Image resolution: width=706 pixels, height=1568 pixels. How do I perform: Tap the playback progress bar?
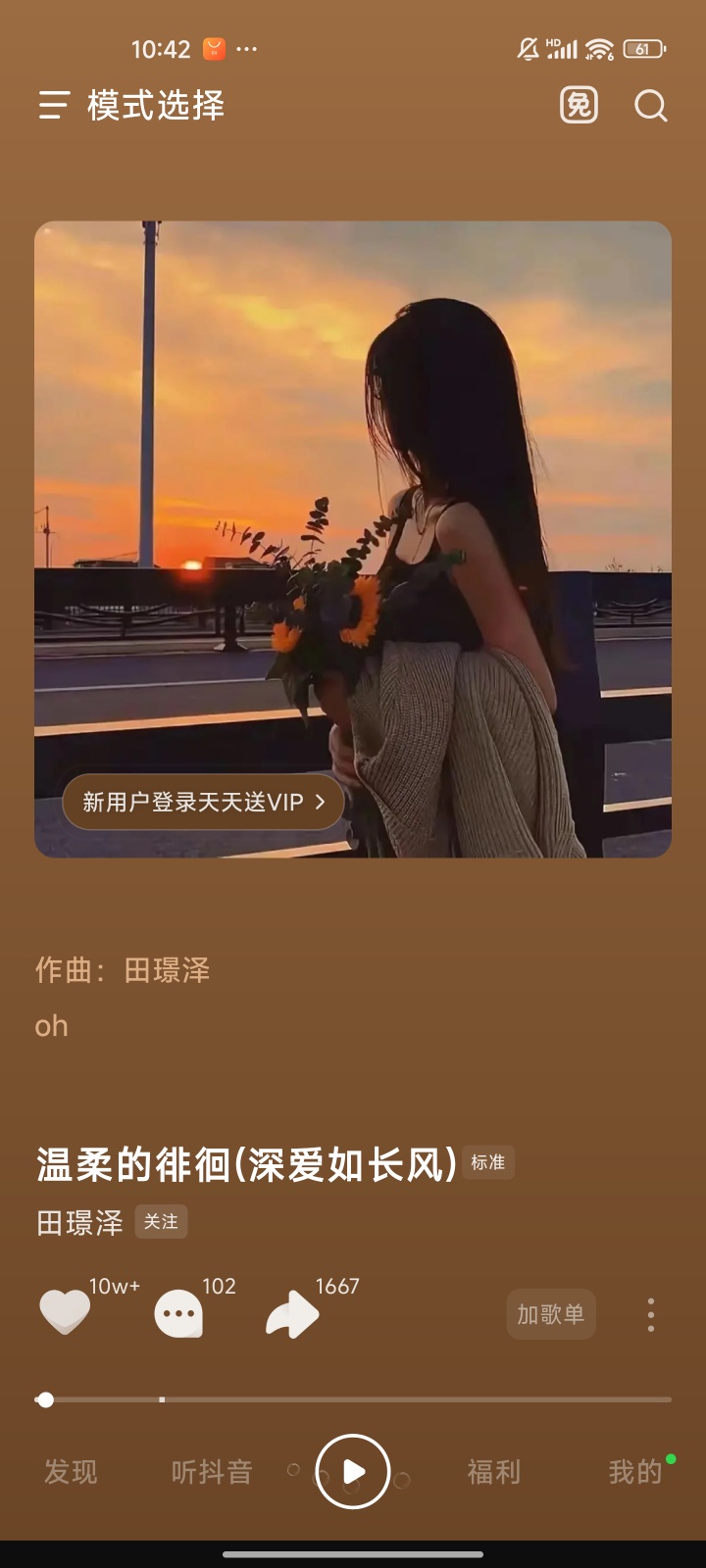[353, 1399]
